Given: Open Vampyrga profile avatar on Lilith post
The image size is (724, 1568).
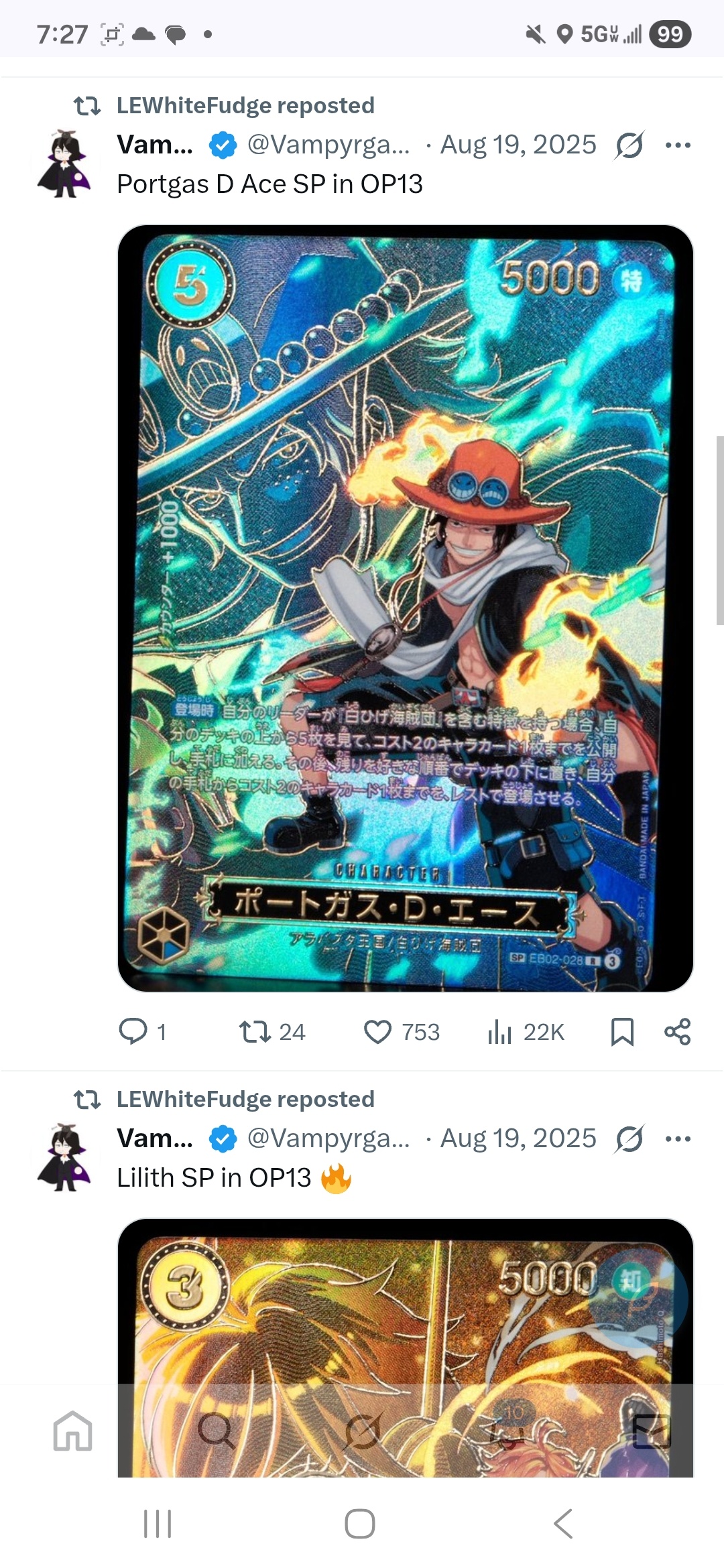Looking at the screenshot, I should point(64,1157).
